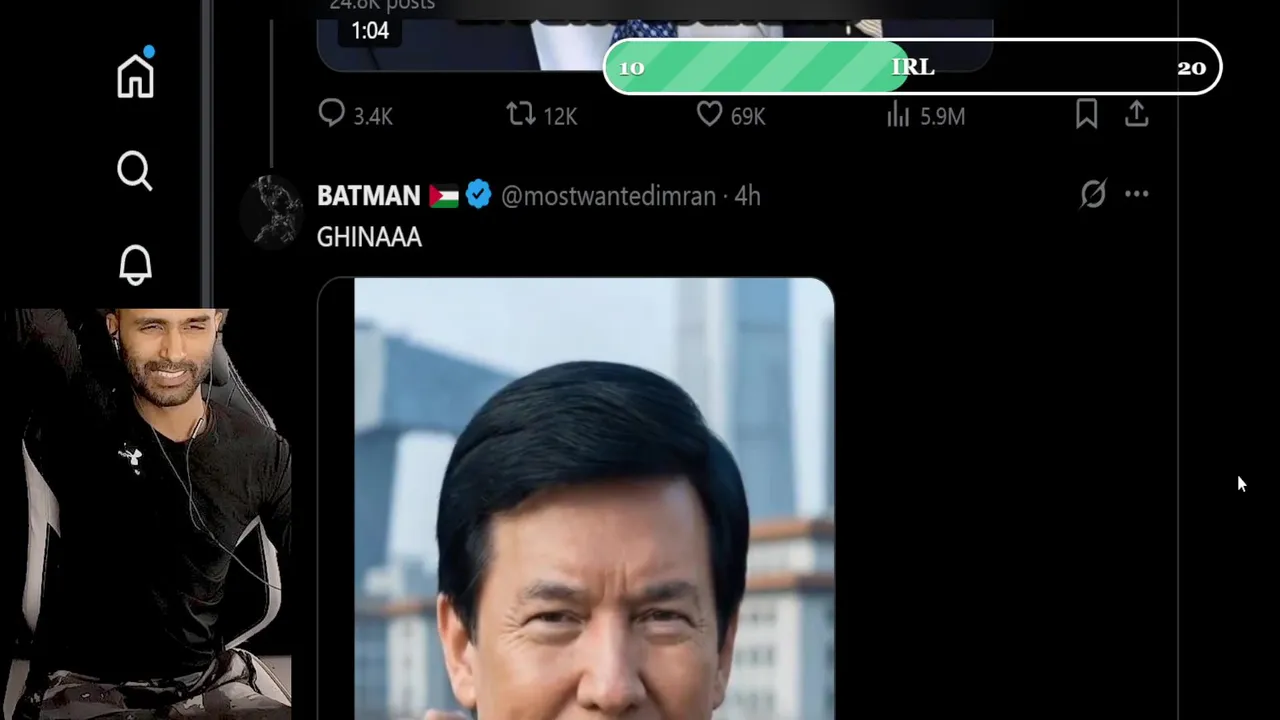Open the Grok icon on BATMAN's post
The image size is (1280, 720).
click(1093, 194)
